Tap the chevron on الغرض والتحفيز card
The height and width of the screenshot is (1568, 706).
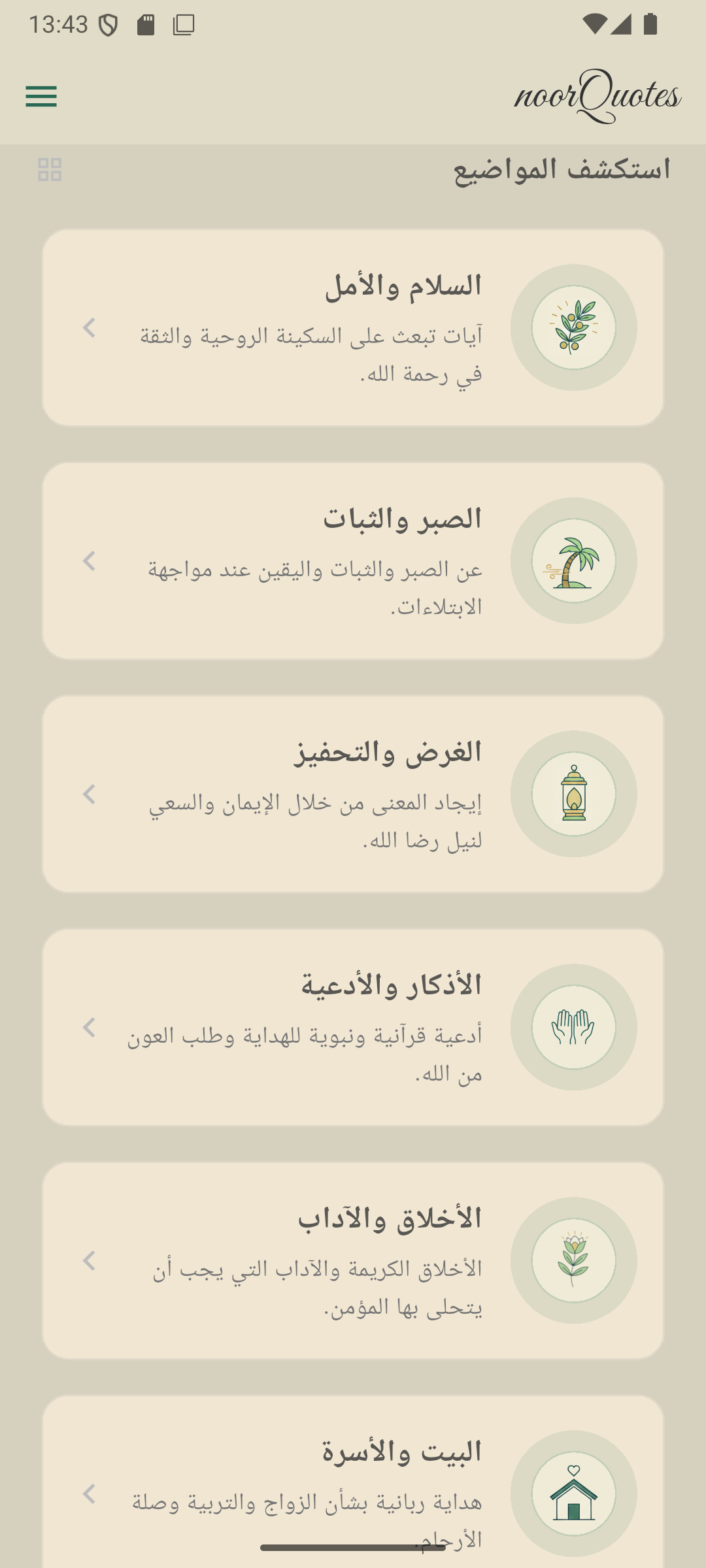tap(89, 794)
